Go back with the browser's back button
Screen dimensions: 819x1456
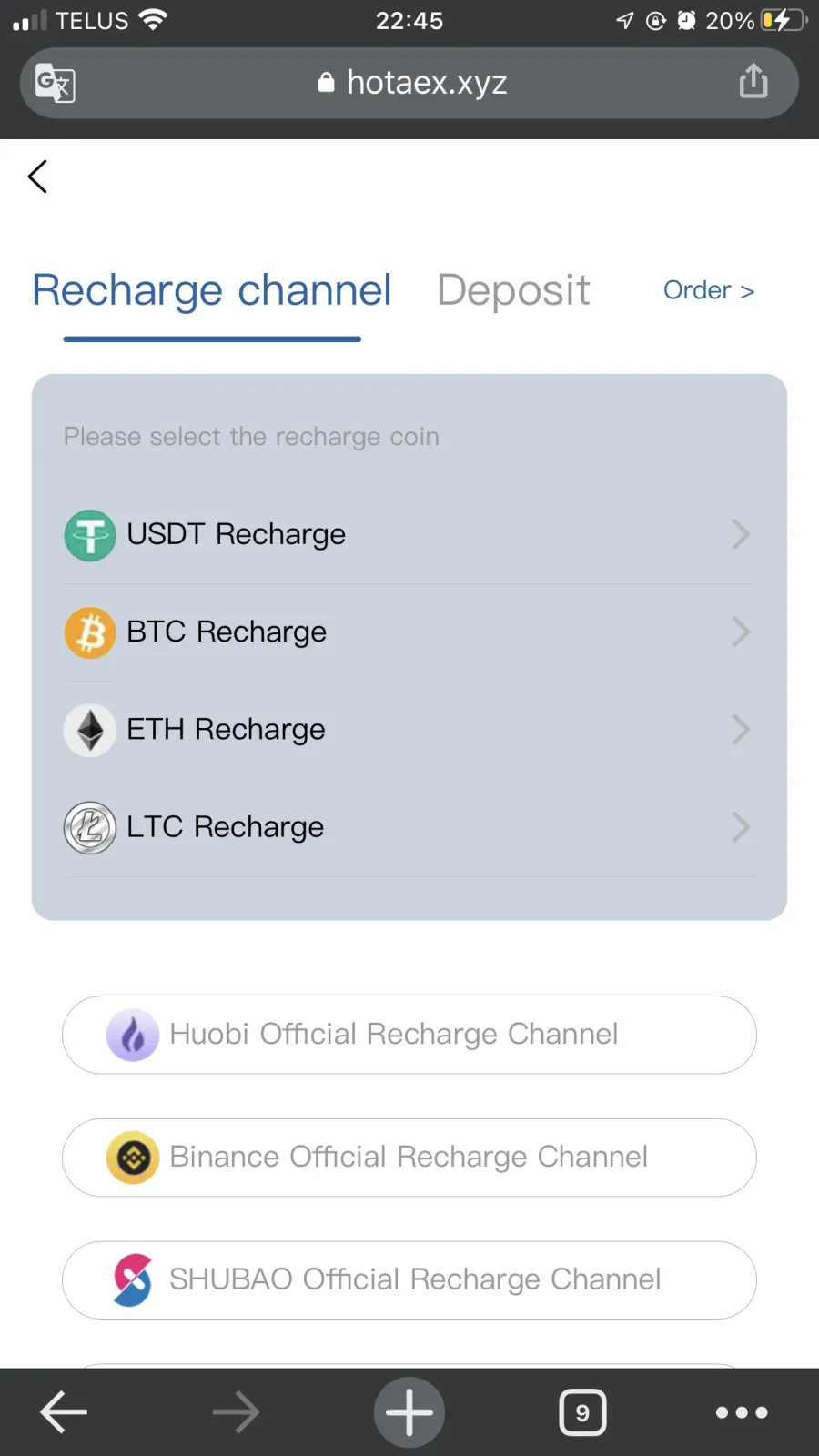64,1412
